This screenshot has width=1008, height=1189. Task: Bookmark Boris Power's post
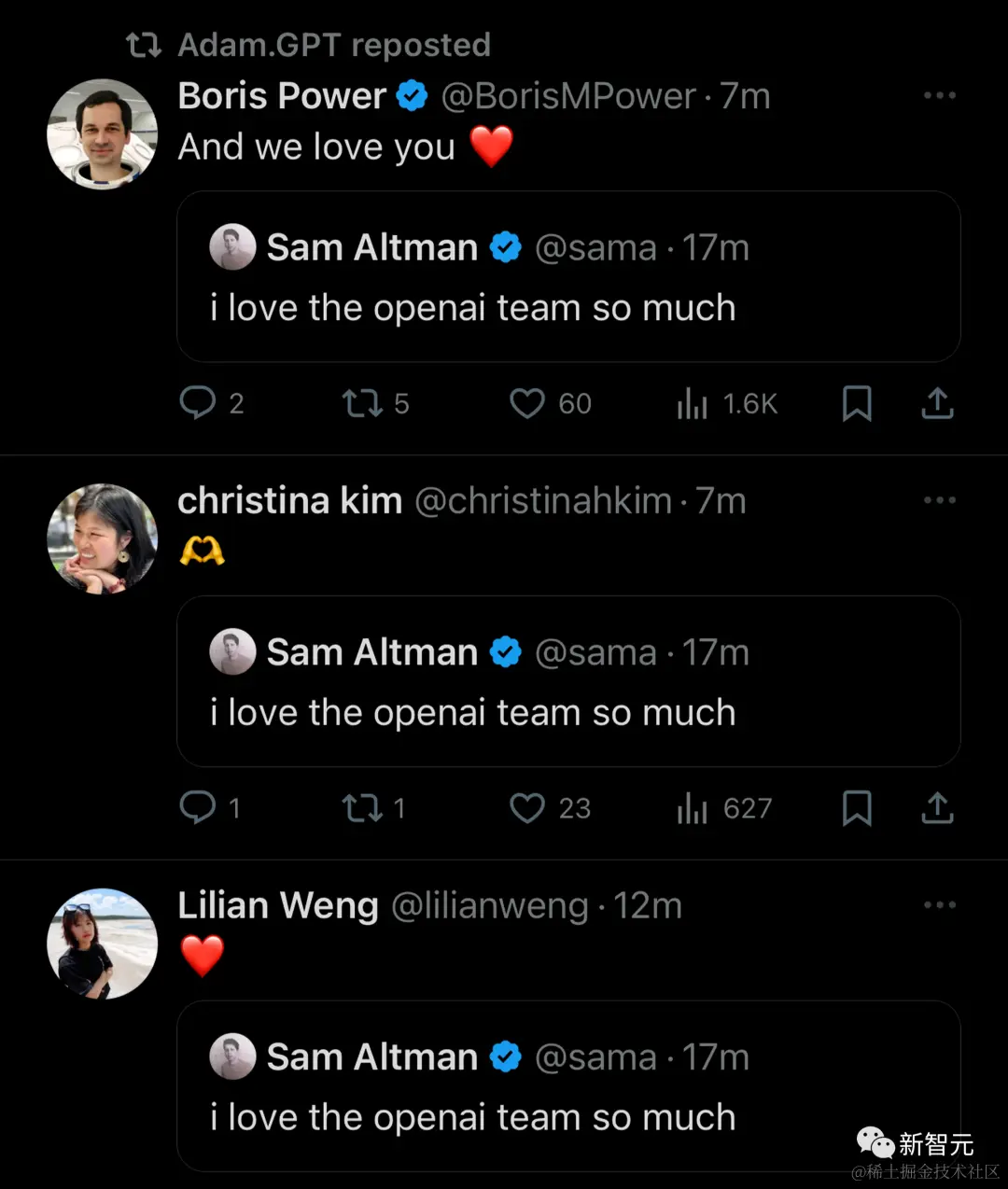(x=857, y=403)
